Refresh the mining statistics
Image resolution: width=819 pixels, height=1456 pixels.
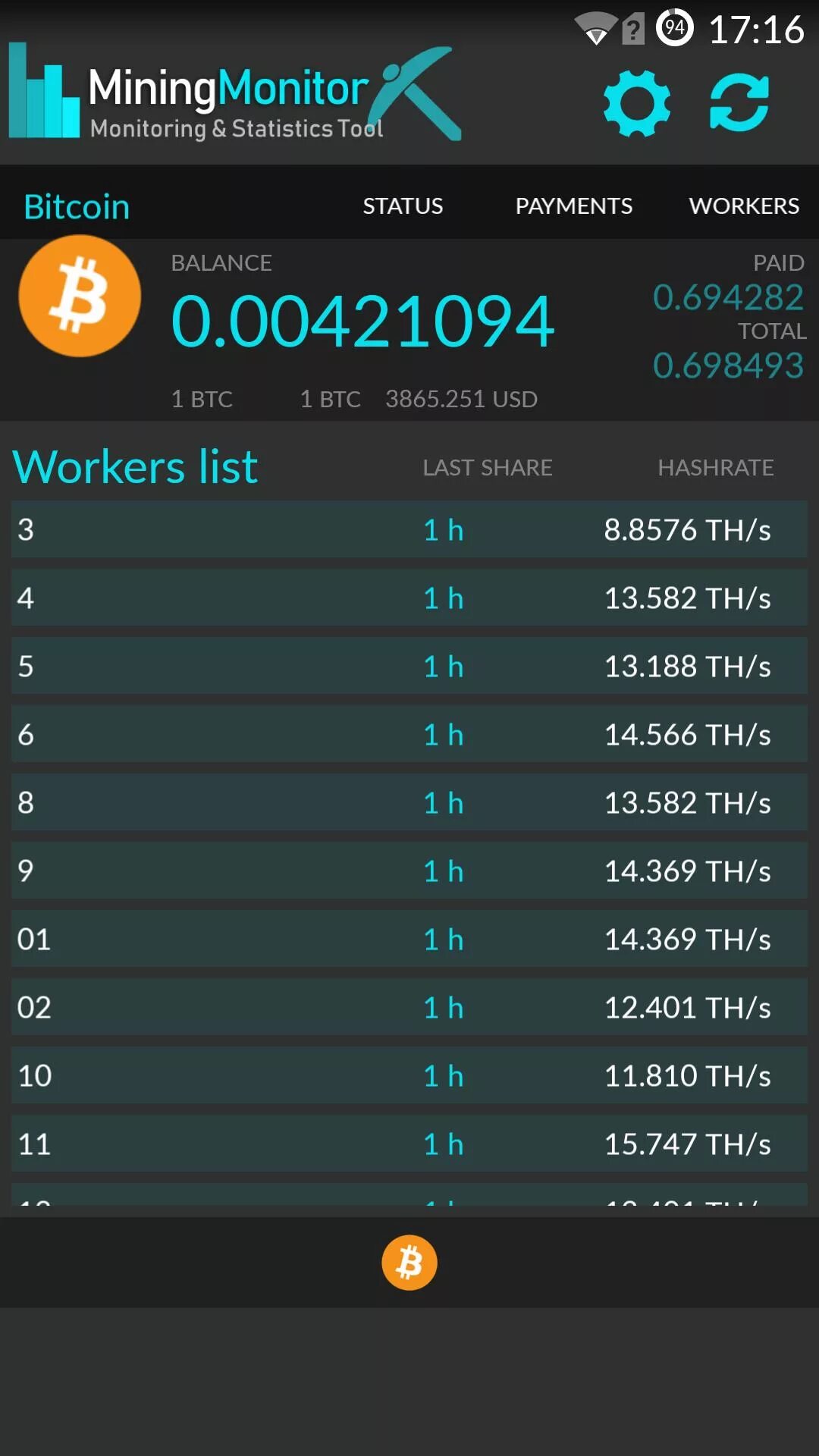(739, 103)
